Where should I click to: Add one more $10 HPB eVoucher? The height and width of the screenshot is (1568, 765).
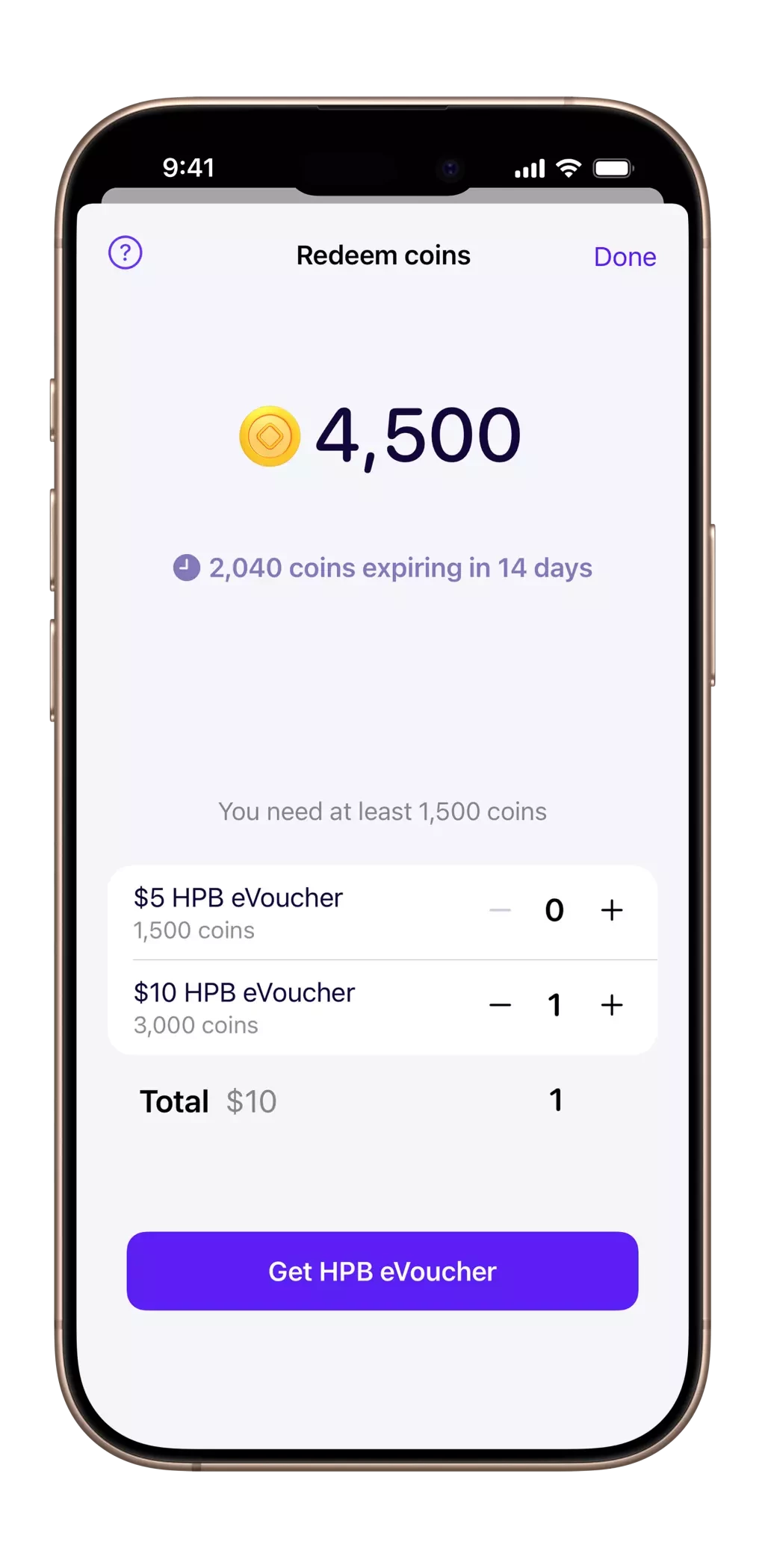pyautogui.click(x=612, y=1005)
